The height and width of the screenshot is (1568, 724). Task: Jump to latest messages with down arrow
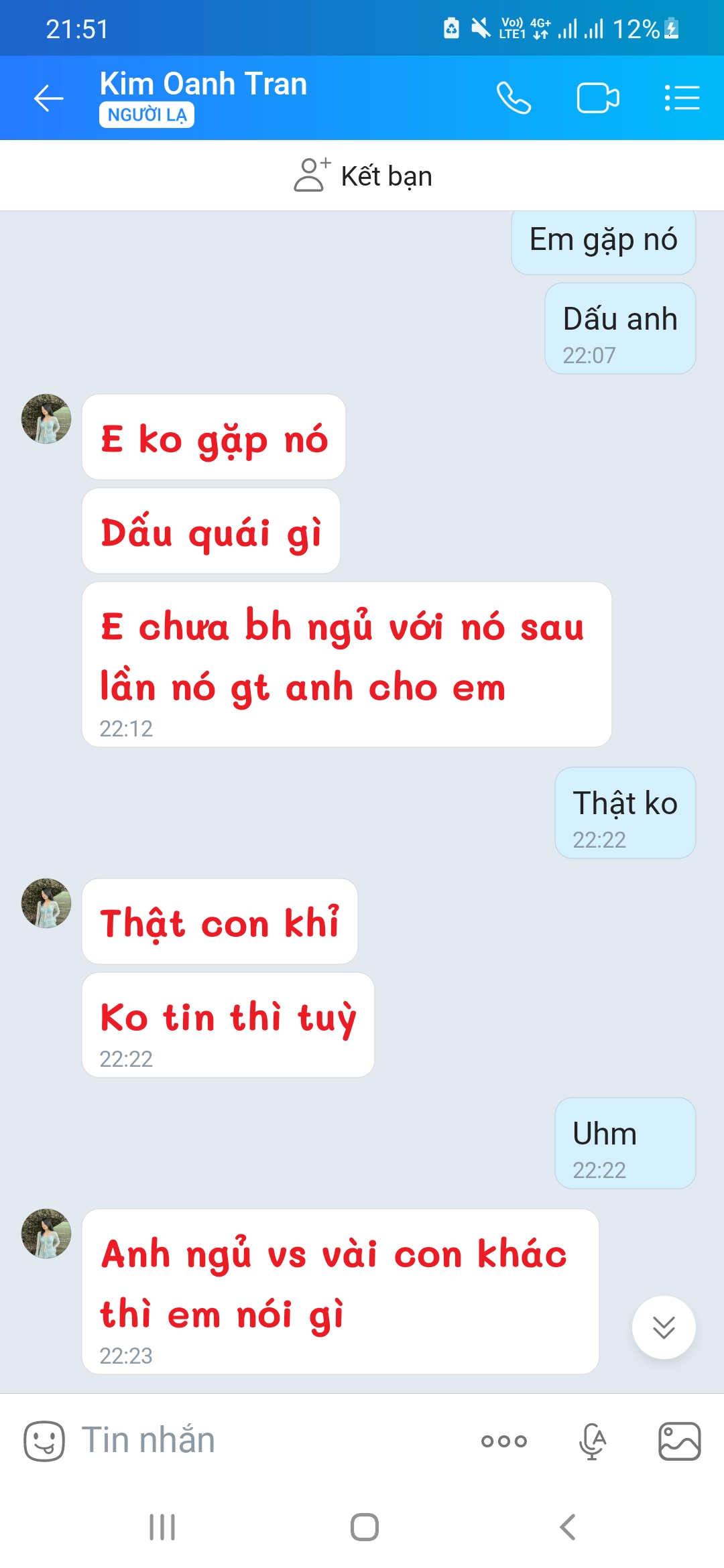click(664, 1327)
